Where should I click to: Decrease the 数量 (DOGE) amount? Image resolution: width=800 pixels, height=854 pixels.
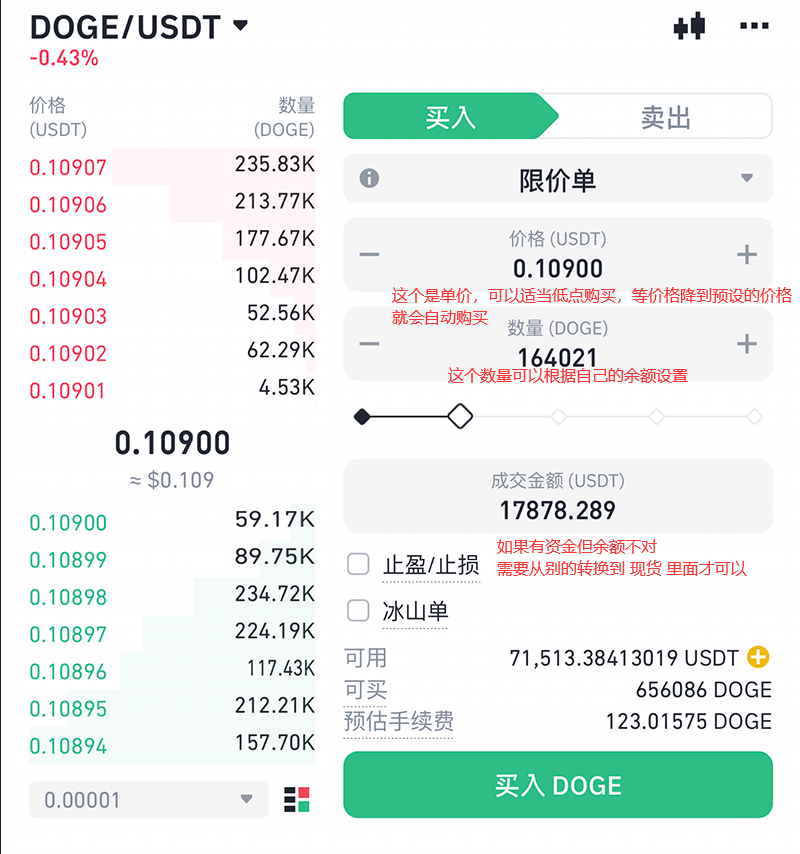[x=369, y=344]
